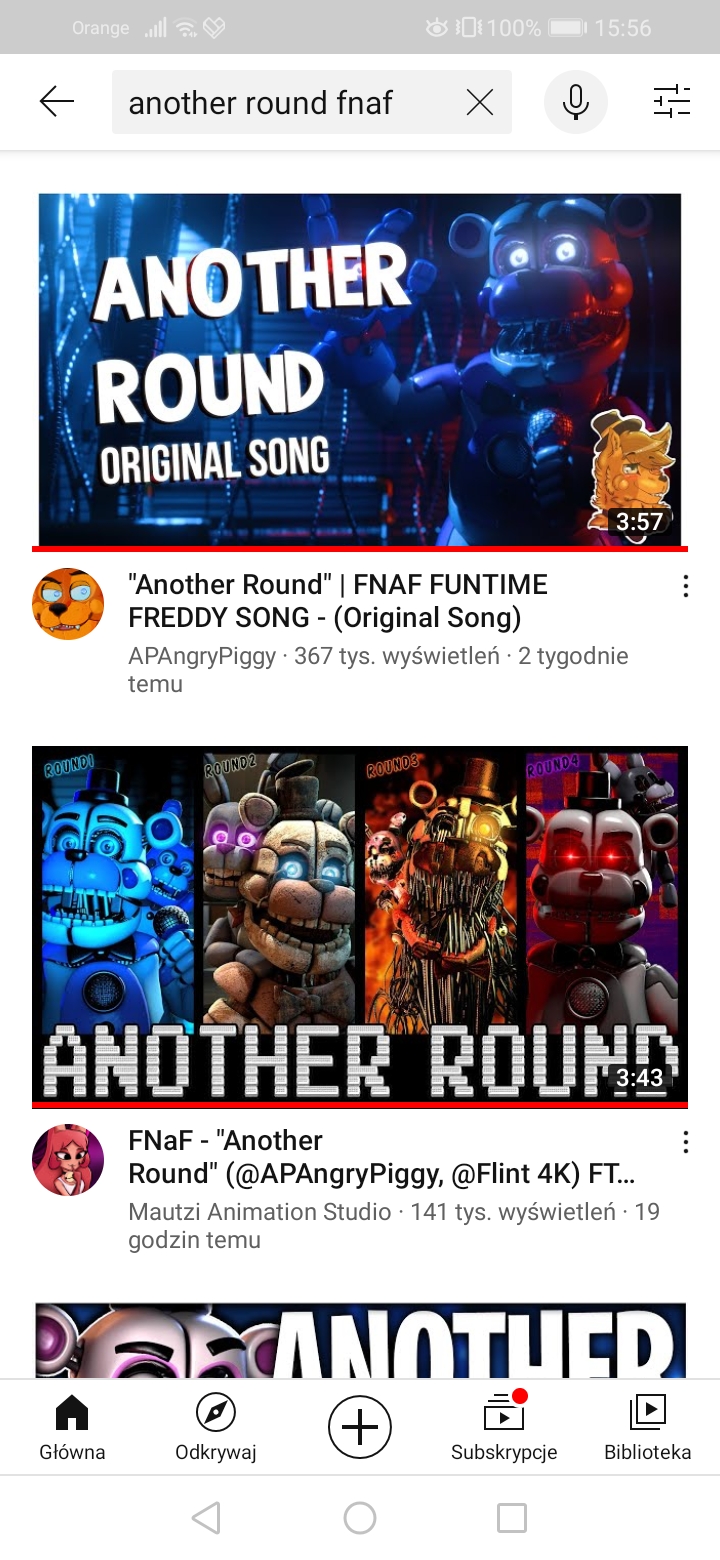Tap the system home button
Image resolution: width=720 pixels, height=1560 pixels.
tap(360, 1518)
